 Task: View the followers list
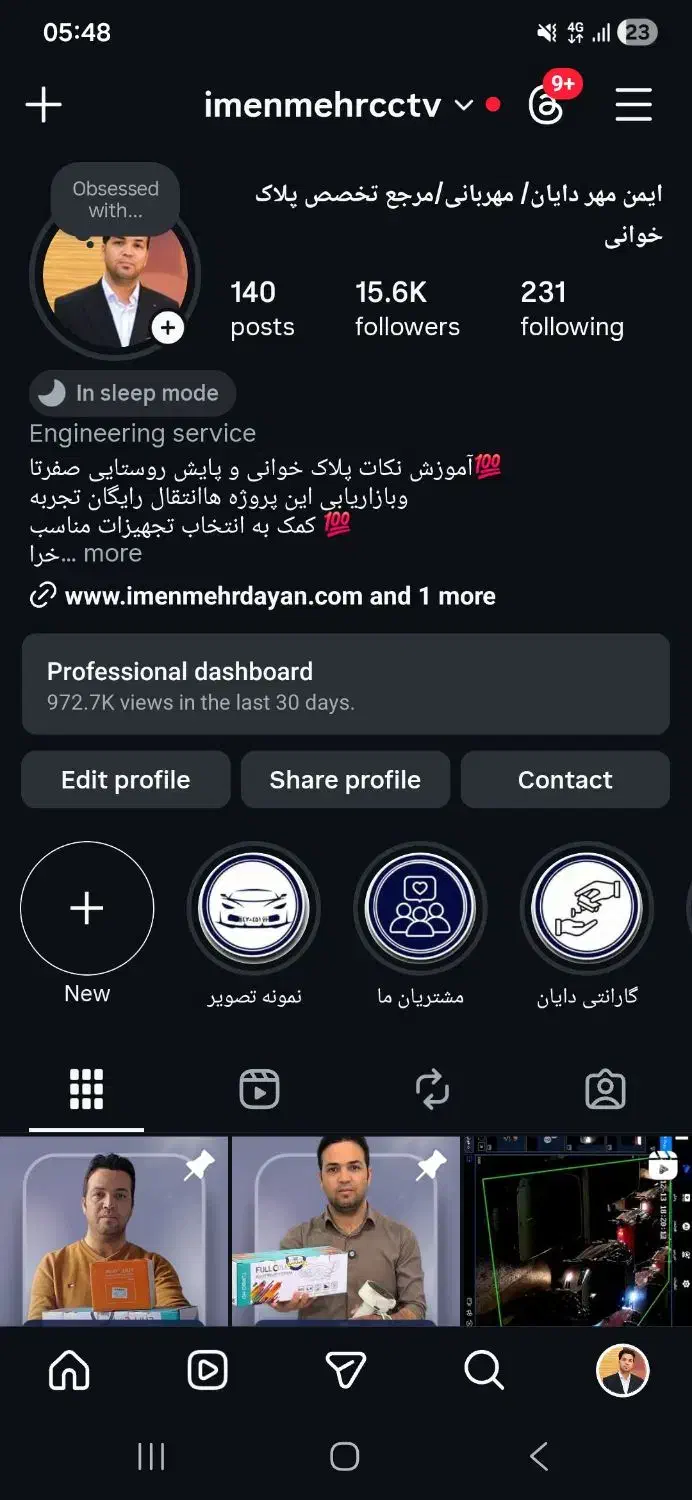click(x=406, y=308)
